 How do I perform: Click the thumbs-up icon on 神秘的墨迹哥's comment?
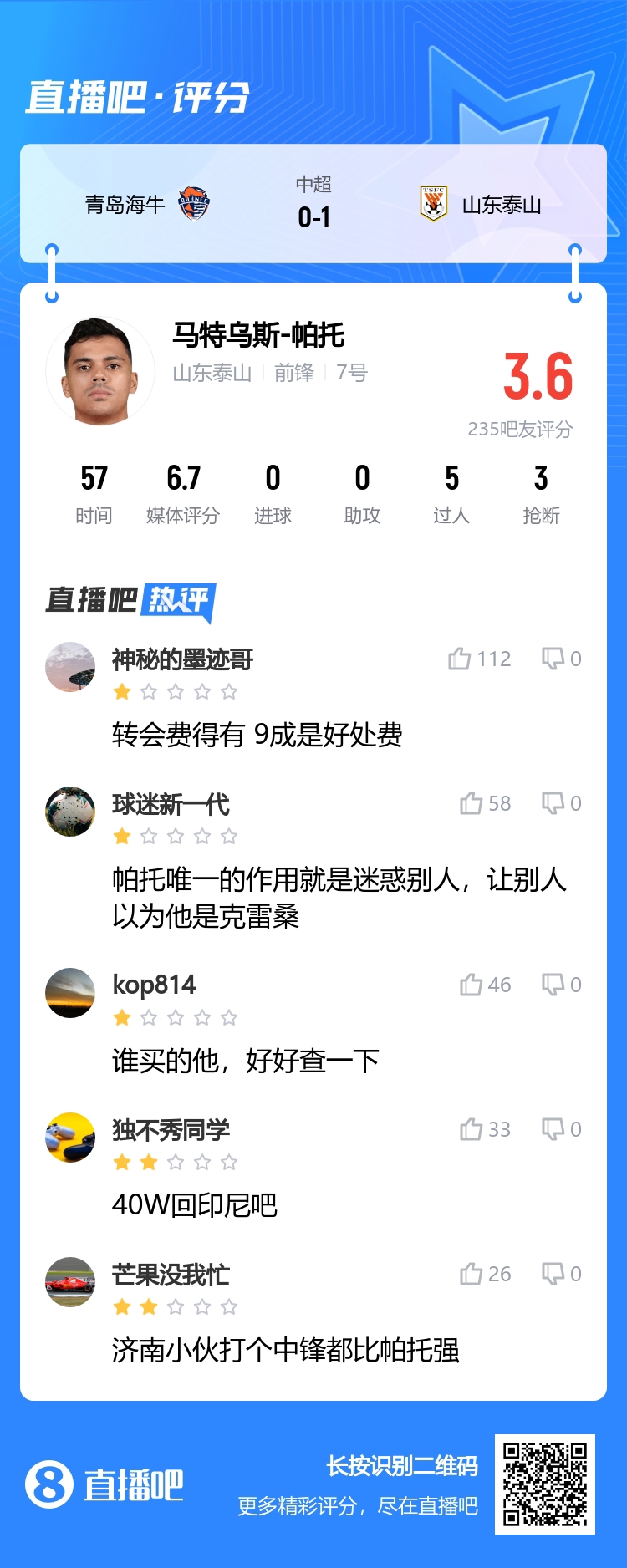tap(461, 659)
